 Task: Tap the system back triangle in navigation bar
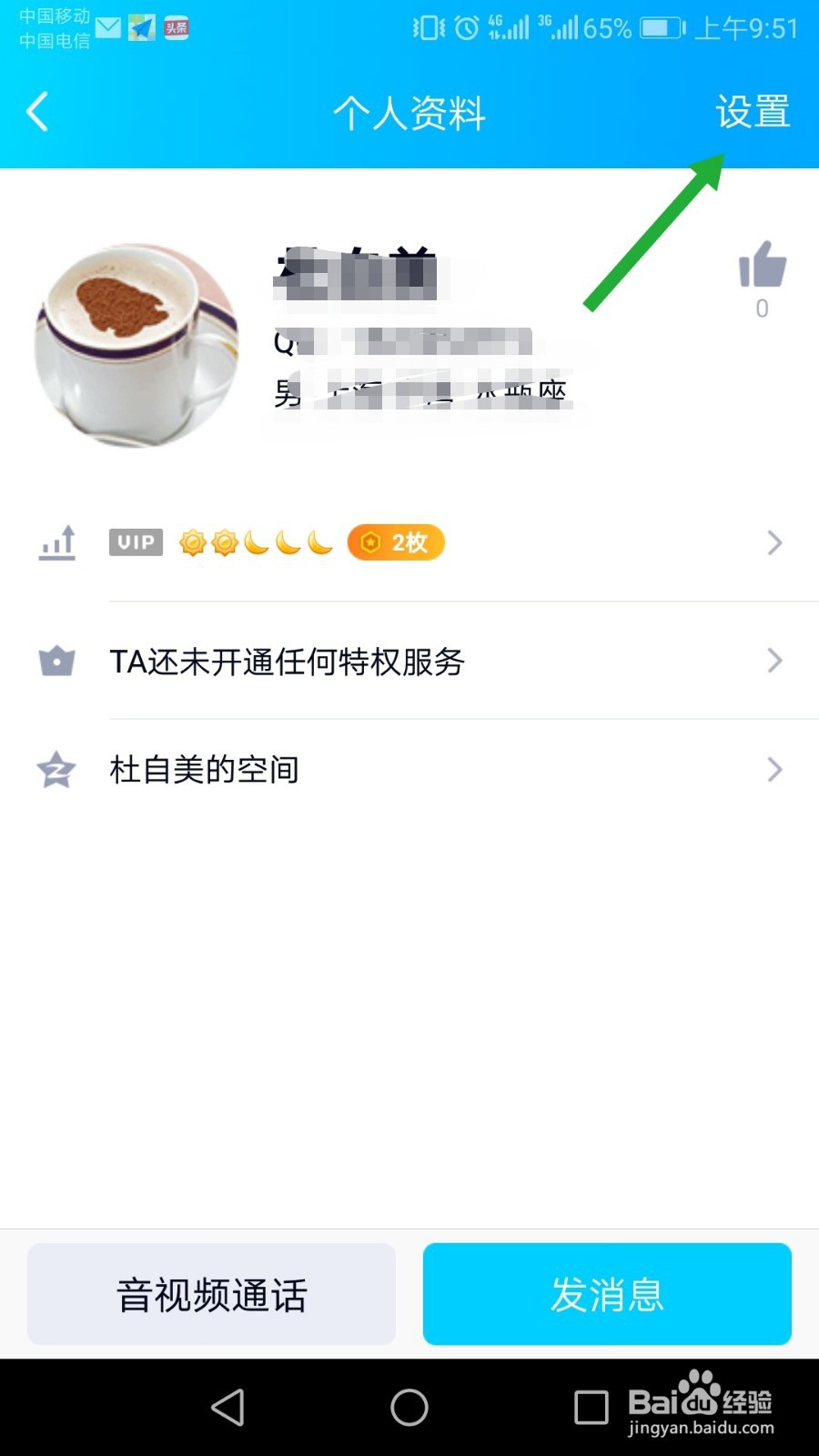[227, 1407]
